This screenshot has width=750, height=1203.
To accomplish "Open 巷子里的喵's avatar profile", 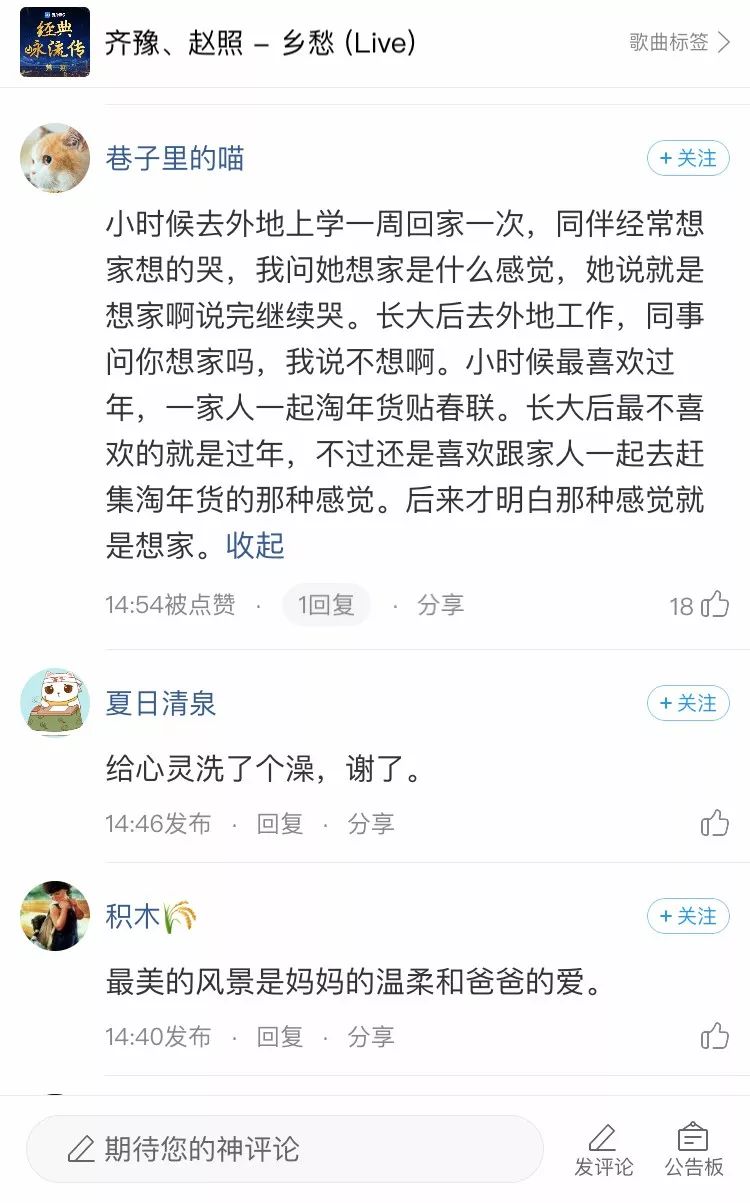I will click(x=55, y=158).
